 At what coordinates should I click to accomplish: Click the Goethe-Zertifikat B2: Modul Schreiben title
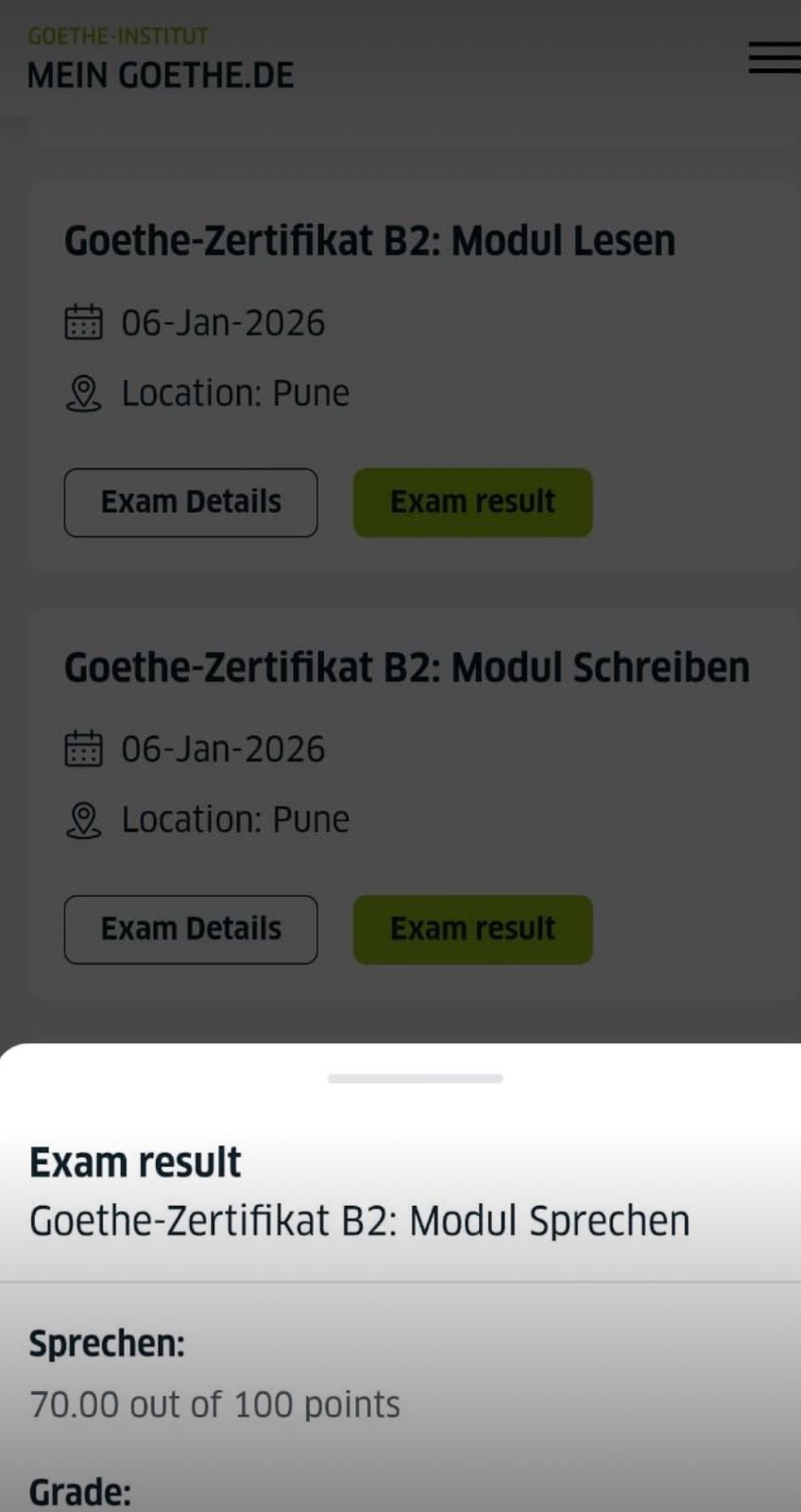pos(406,666)
